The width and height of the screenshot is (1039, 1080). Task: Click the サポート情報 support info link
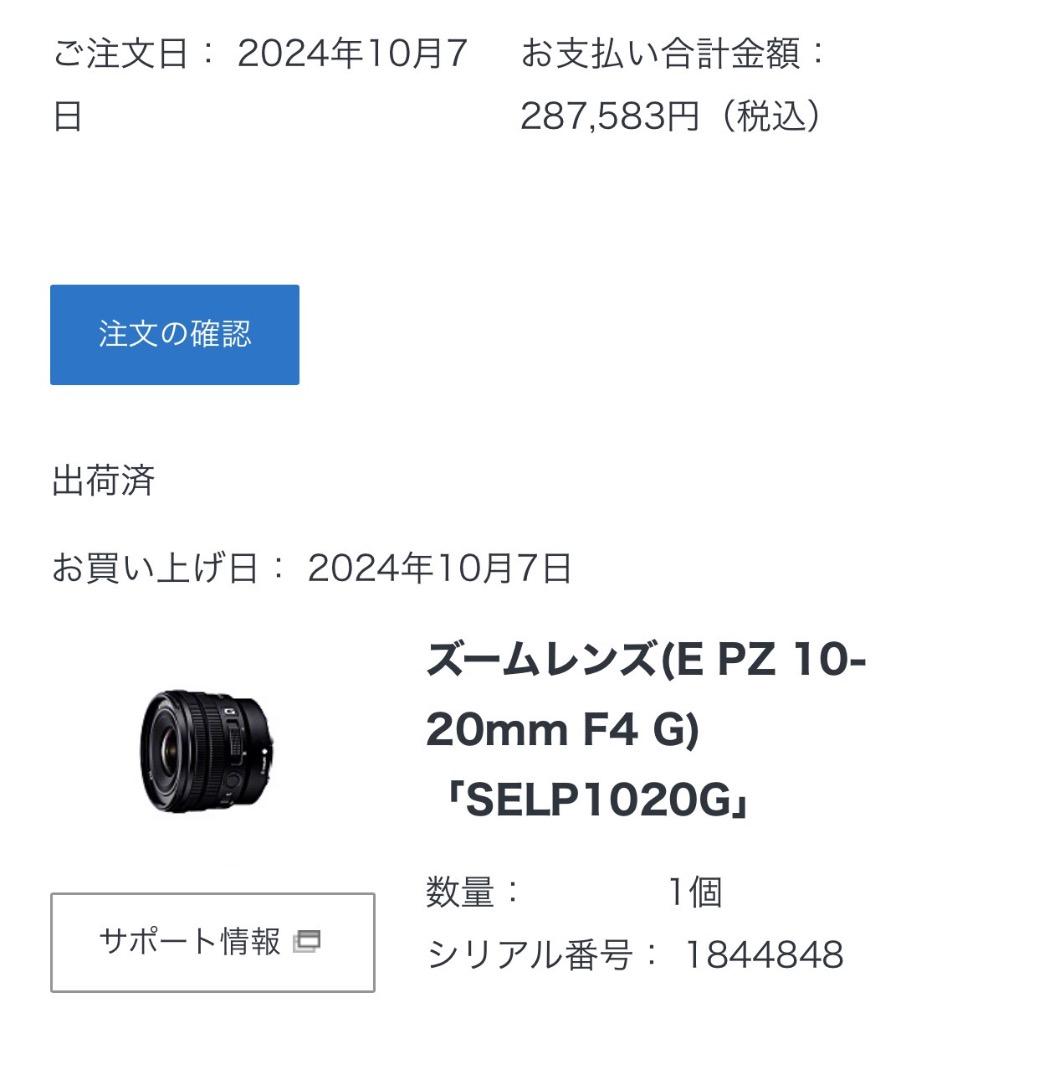190,941
